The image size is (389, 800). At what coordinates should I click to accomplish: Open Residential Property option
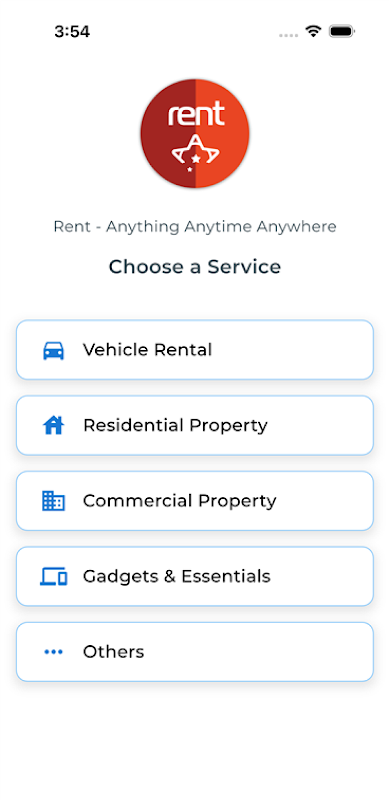[x=194, y=426]
